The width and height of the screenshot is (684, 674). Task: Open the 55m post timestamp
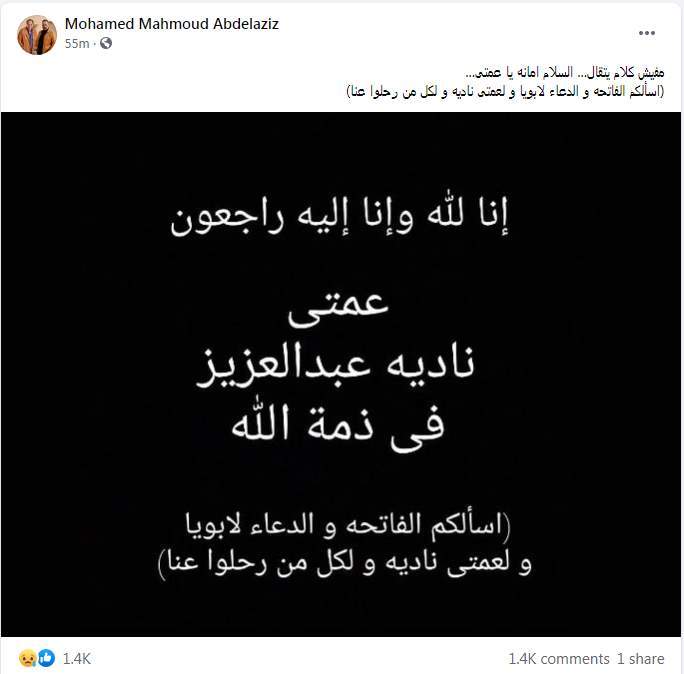tap(76, 44)
